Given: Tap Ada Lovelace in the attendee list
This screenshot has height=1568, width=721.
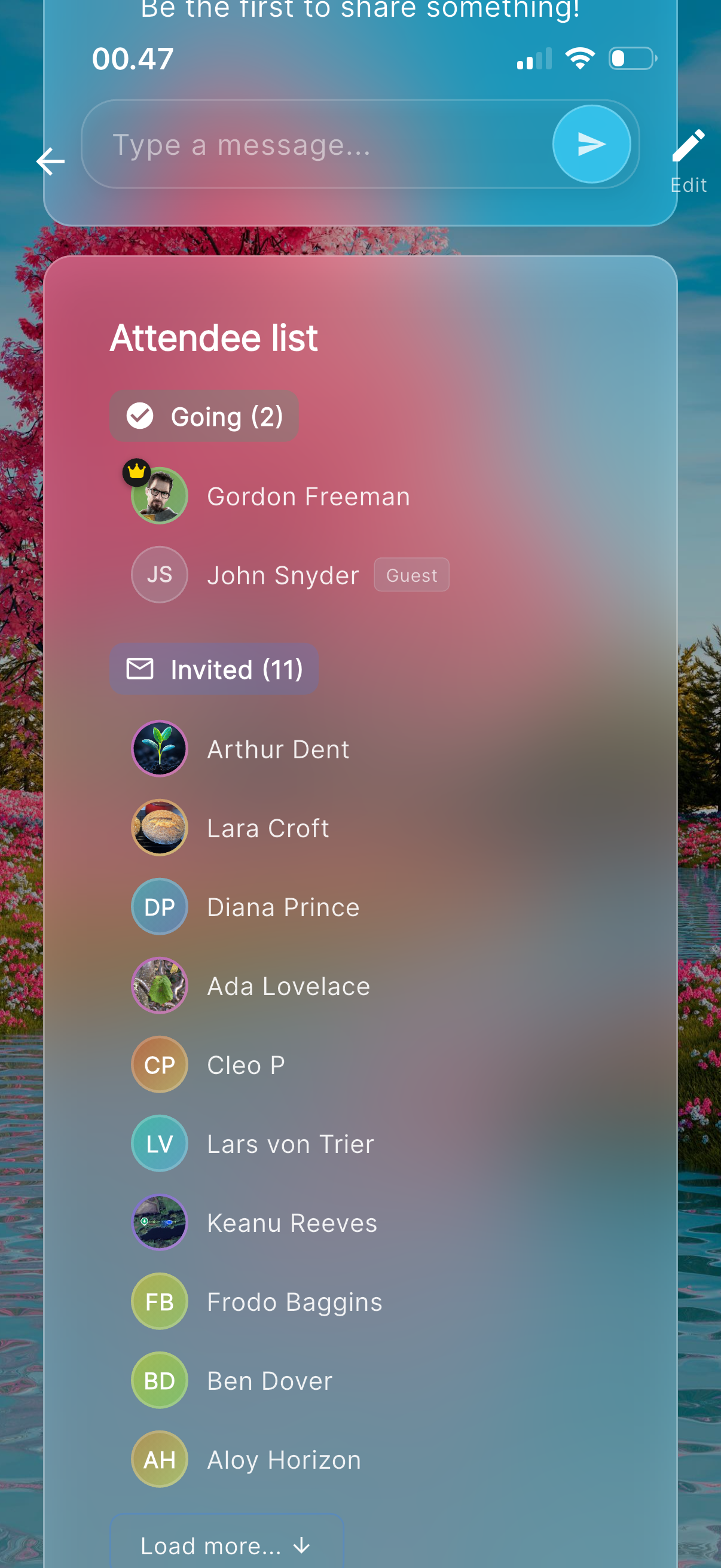Looking at the screenshot, I should (288, 986).
